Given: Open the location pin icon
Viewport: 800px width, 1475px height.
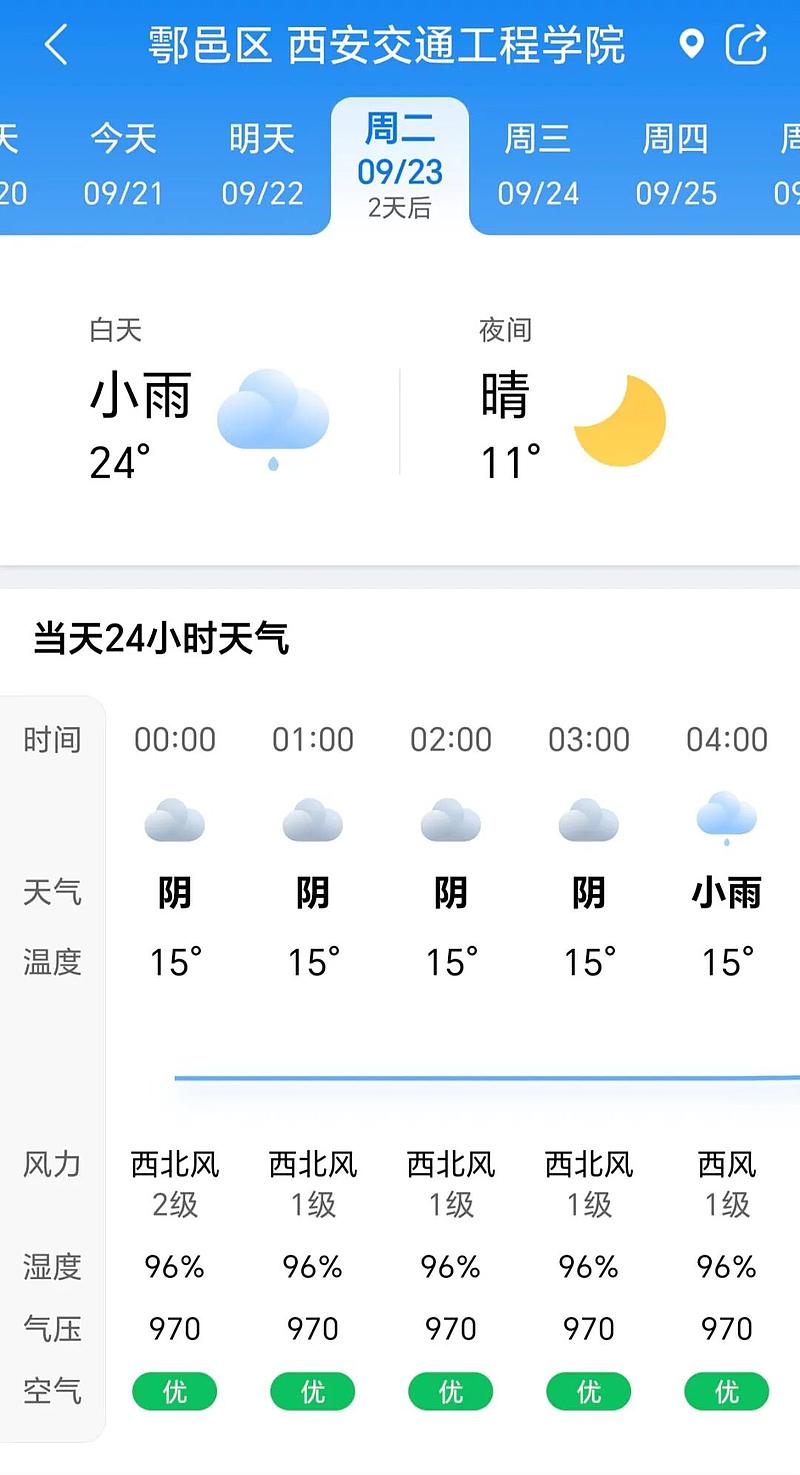Looking at the screenshot, I should tap(691, 44).
